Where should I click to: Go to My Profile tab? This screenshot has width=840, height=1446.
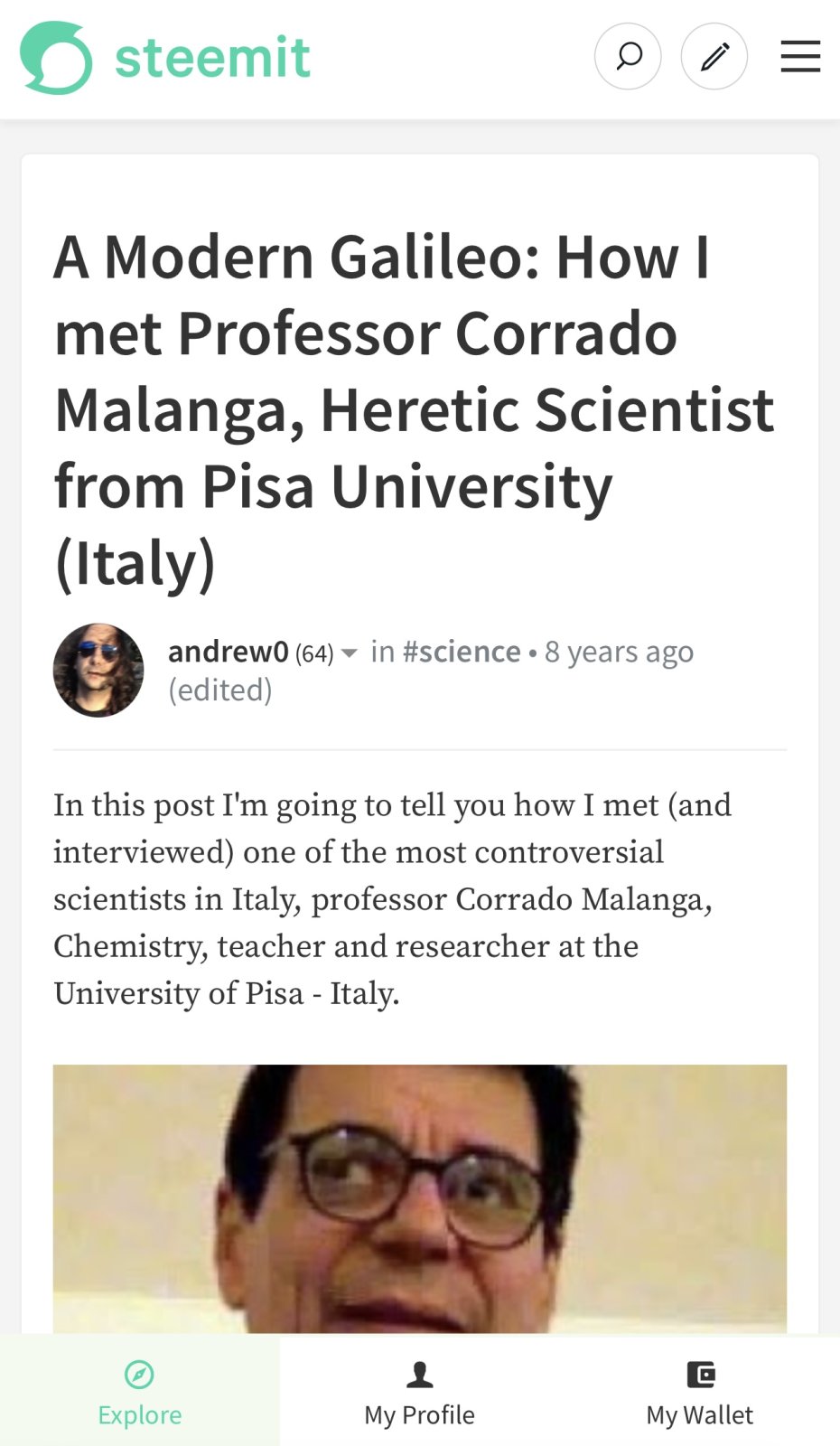[x=419, y=1394]
